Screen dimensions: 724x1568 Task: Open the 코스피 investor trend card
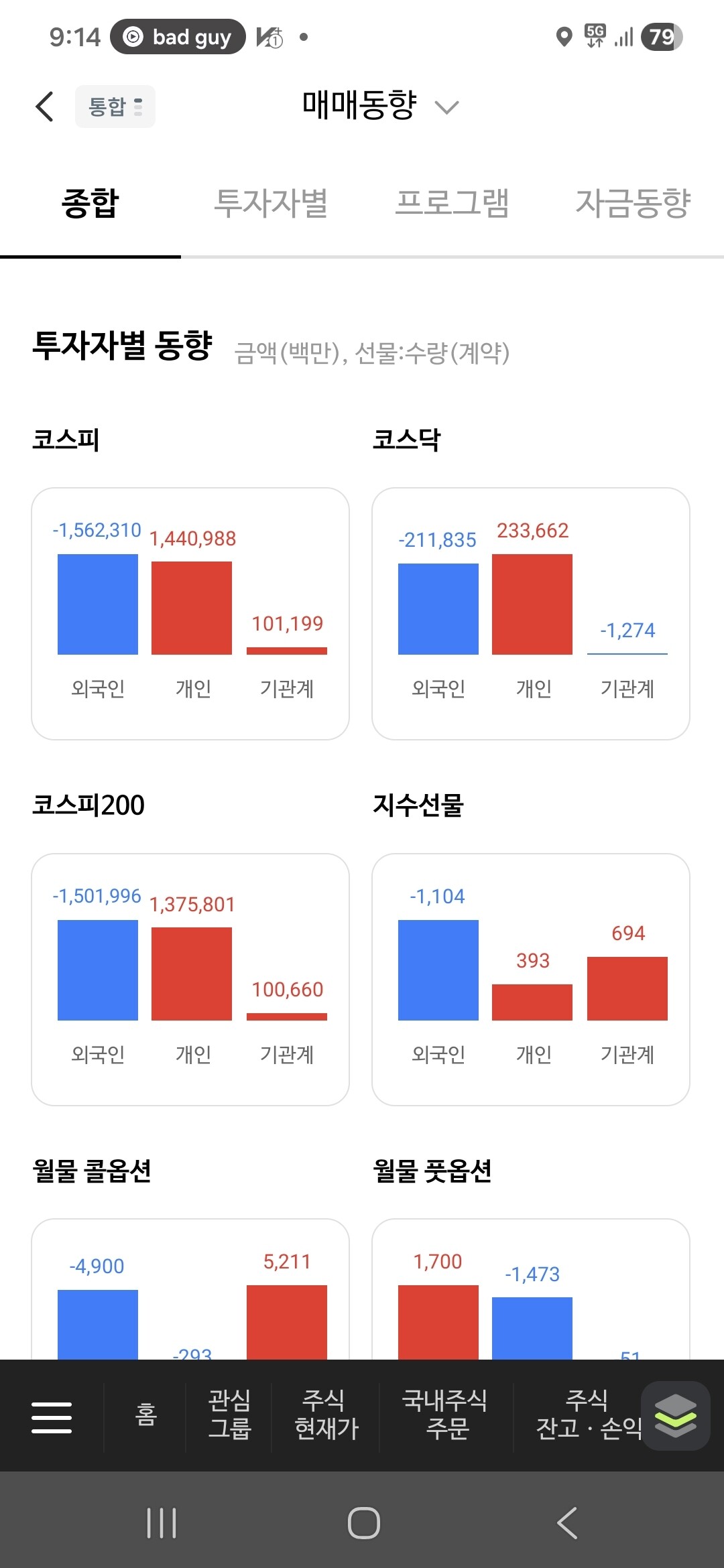[x=190, y=614]
